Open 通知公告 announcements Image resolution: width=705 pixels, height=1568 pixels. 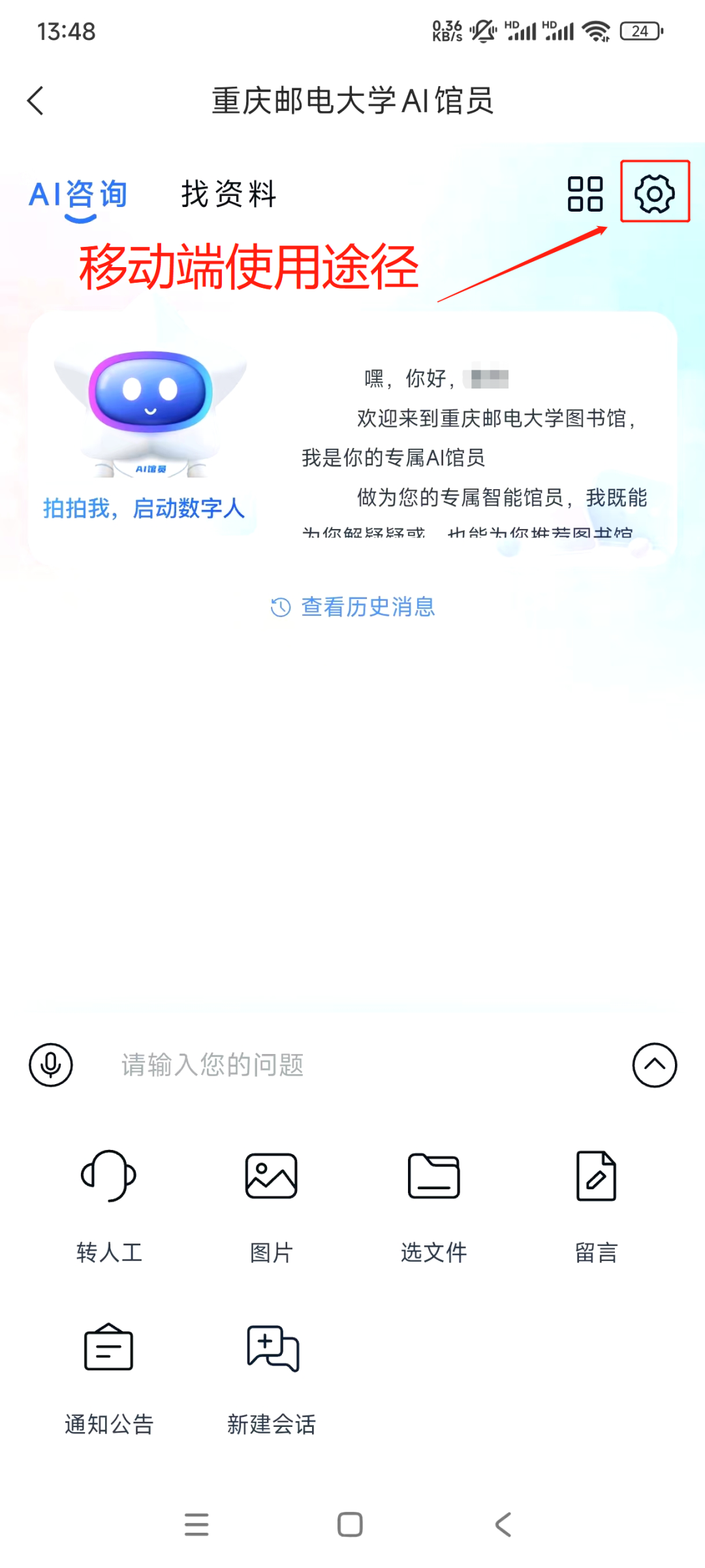[109, 1377]
